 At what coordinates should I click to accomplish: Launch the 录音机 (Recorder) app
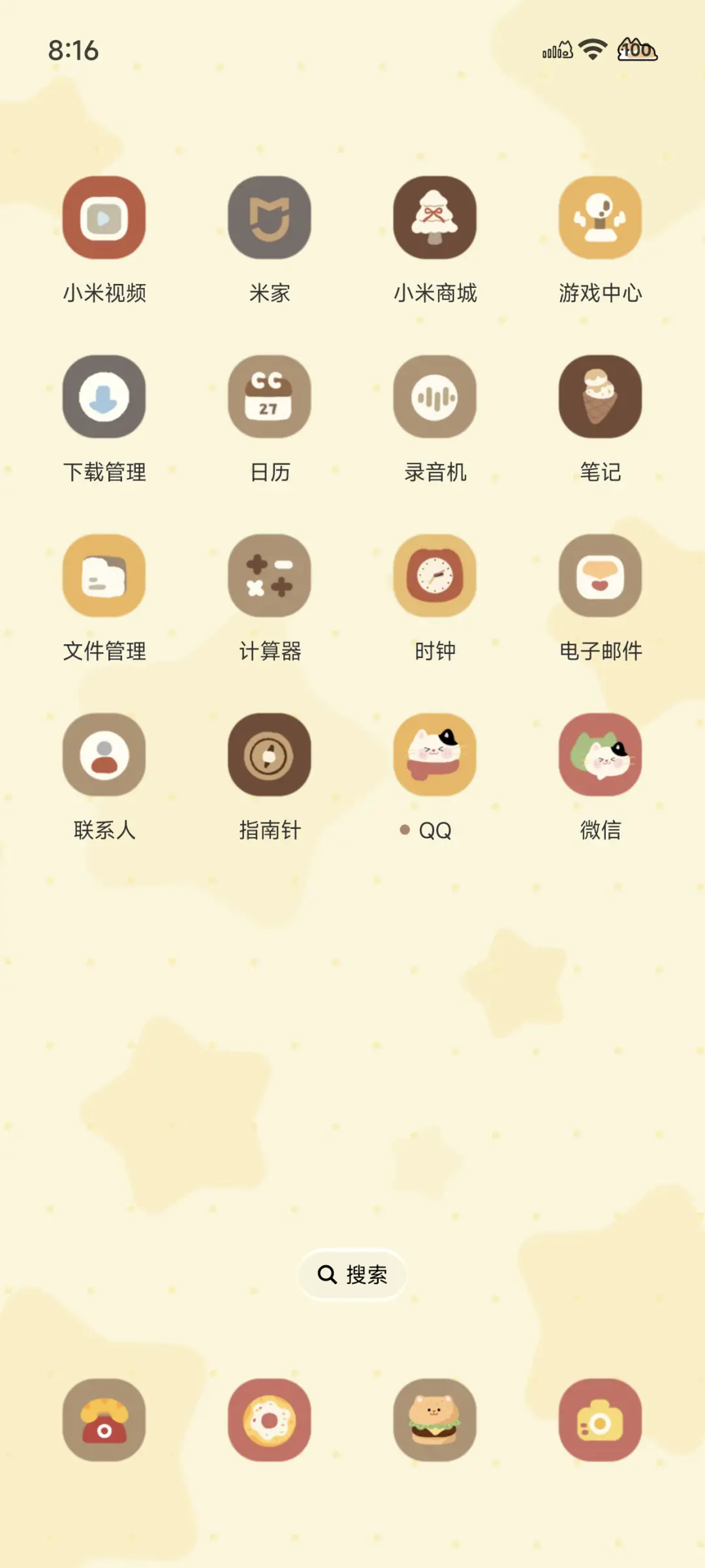[x=436, y=398]
